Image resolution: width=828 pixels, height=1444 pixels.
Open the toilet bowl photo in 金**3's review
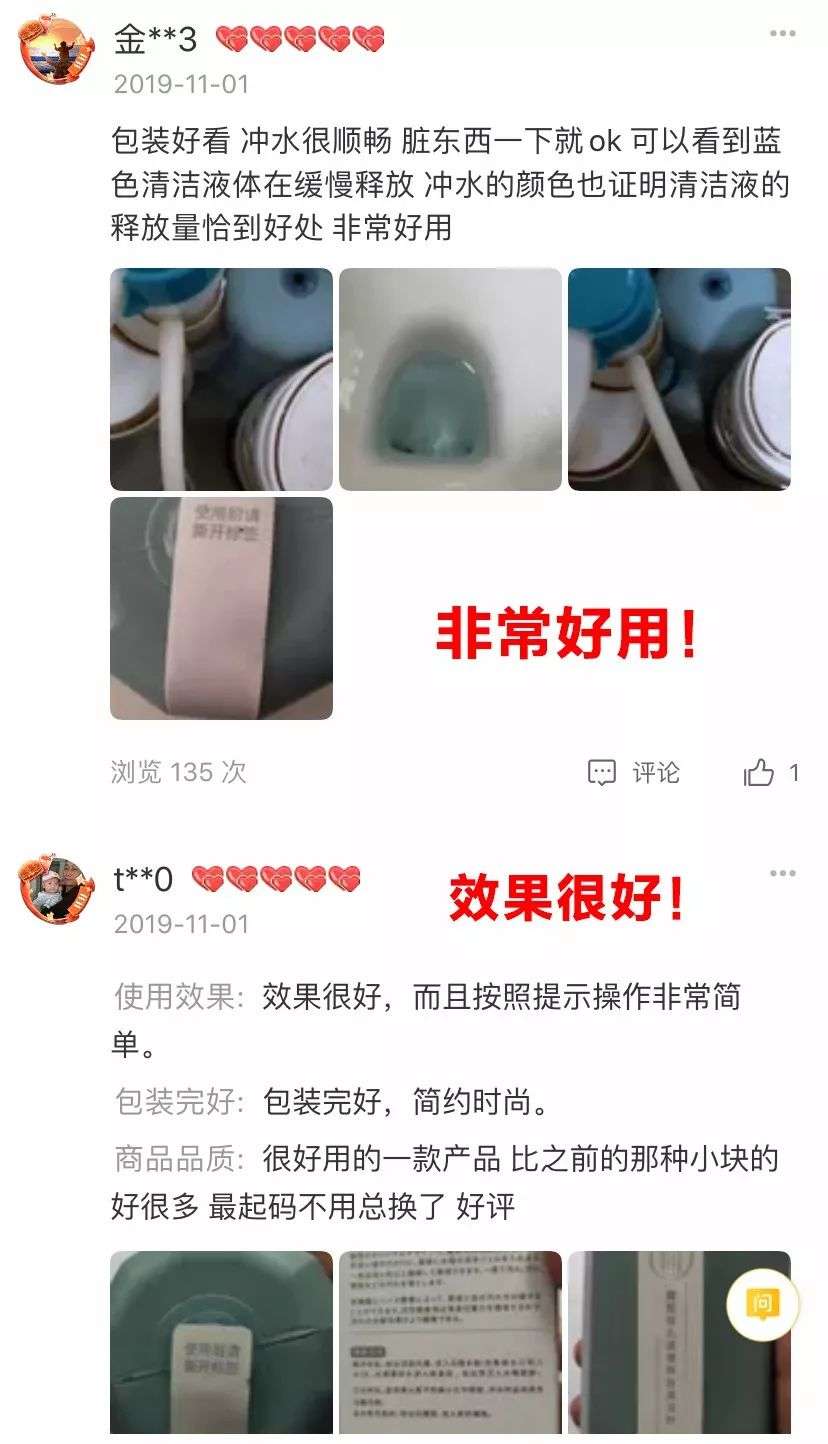pos(450,379)
